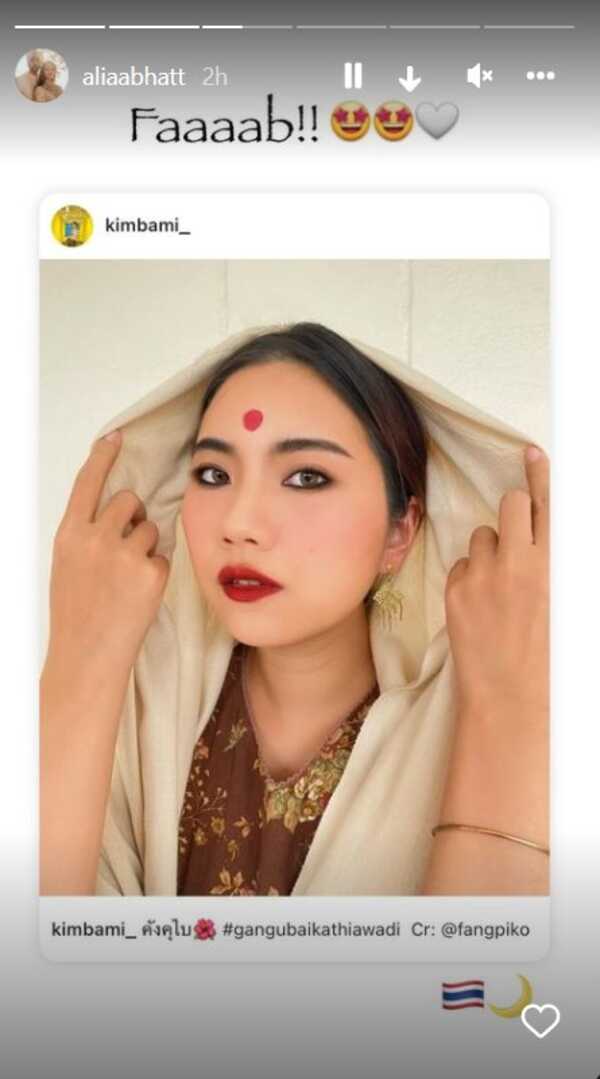The image size is (600, 1079).
Task: Unmute the story sound
Action: pyautogui.click(x=479, y=76)
